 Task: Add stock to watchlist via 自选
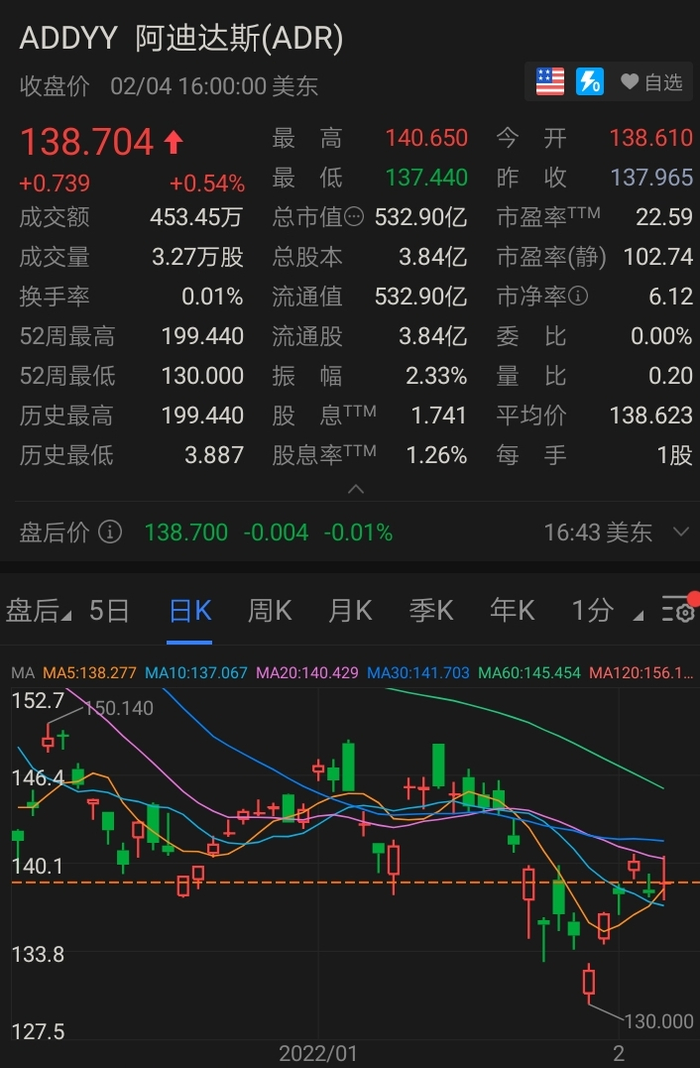coord(651,82)
